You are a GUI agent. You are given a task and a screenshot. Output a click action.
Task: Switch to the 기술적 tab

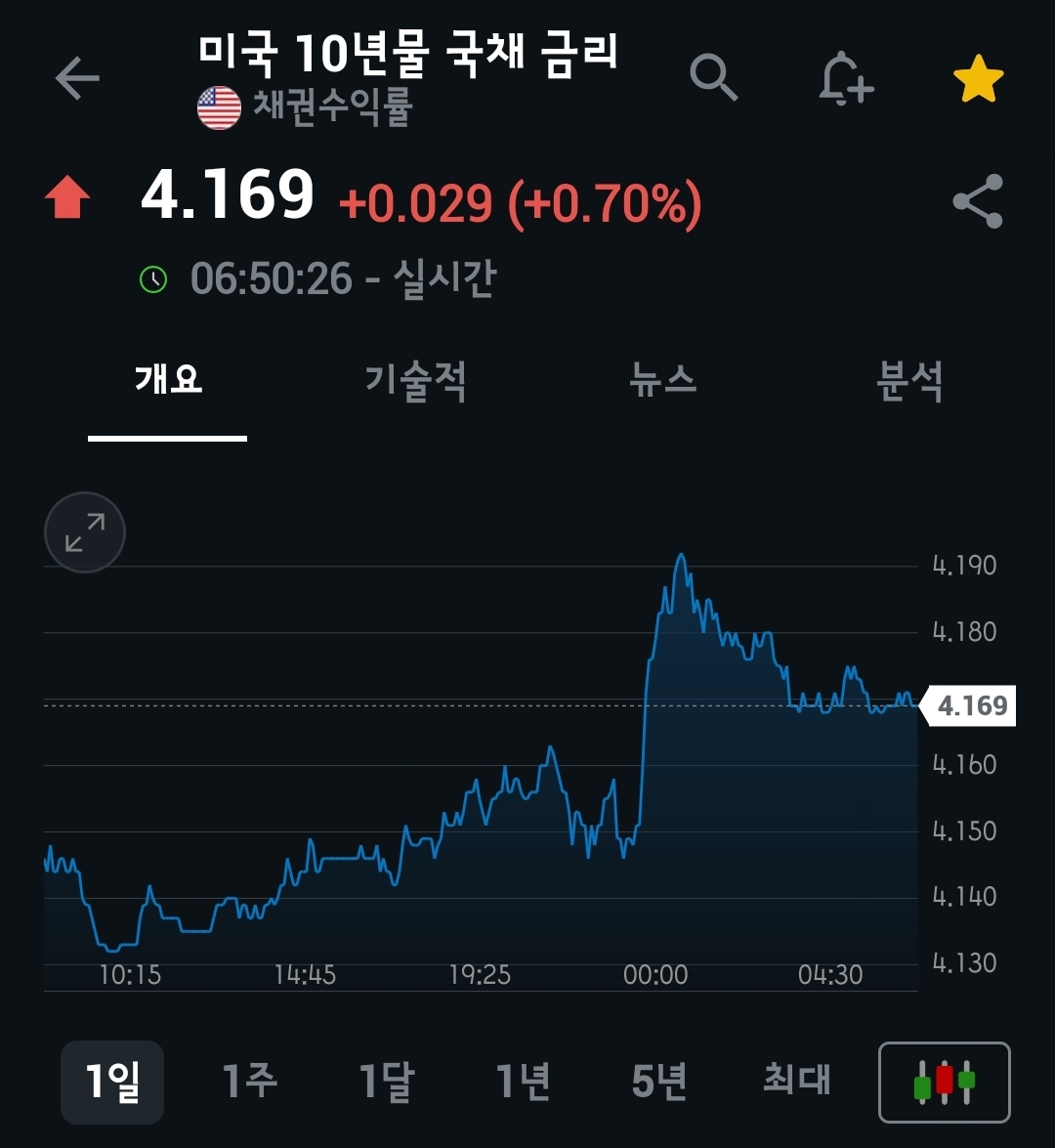pyautogui.click(x=415, y=380)
